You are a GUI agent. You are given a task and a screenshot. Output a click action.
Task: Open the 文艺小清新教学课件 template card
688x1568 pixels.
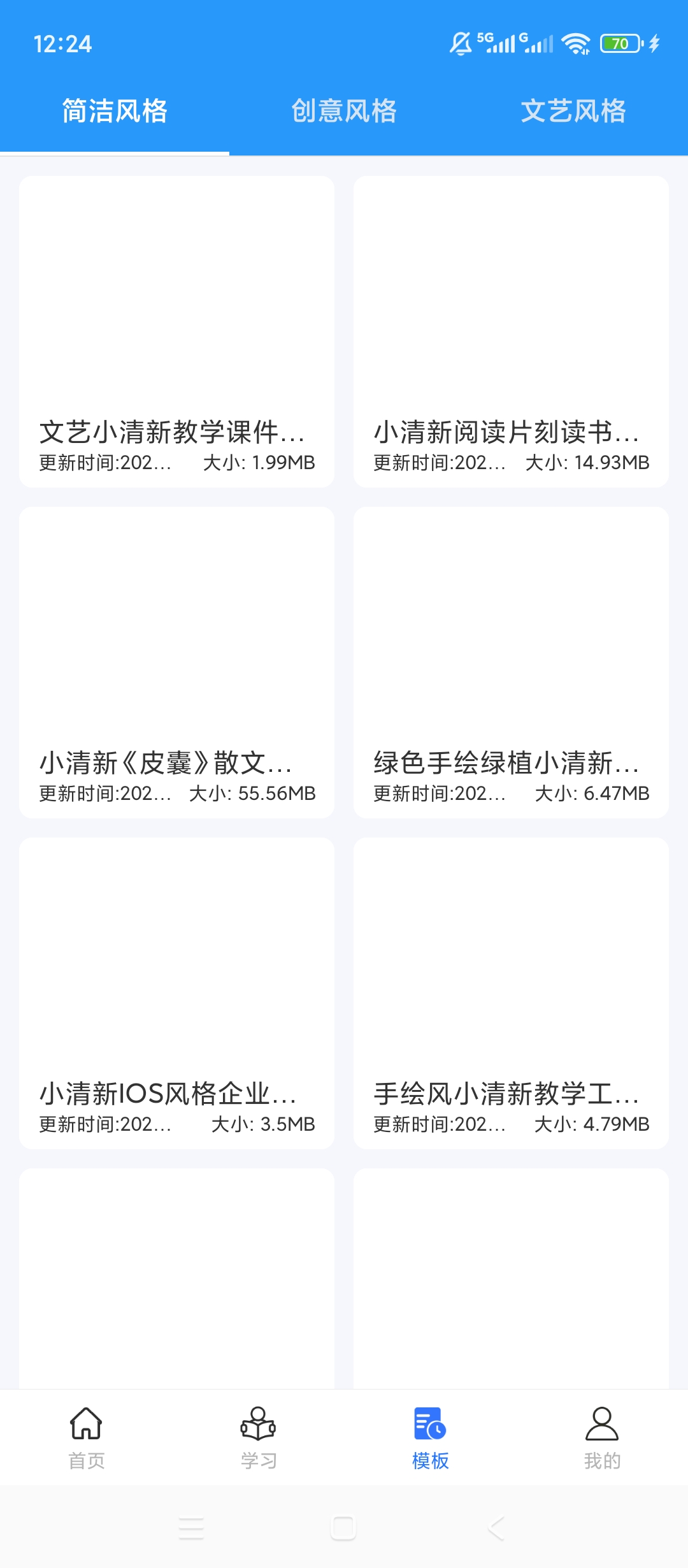[x=176, y=331]
